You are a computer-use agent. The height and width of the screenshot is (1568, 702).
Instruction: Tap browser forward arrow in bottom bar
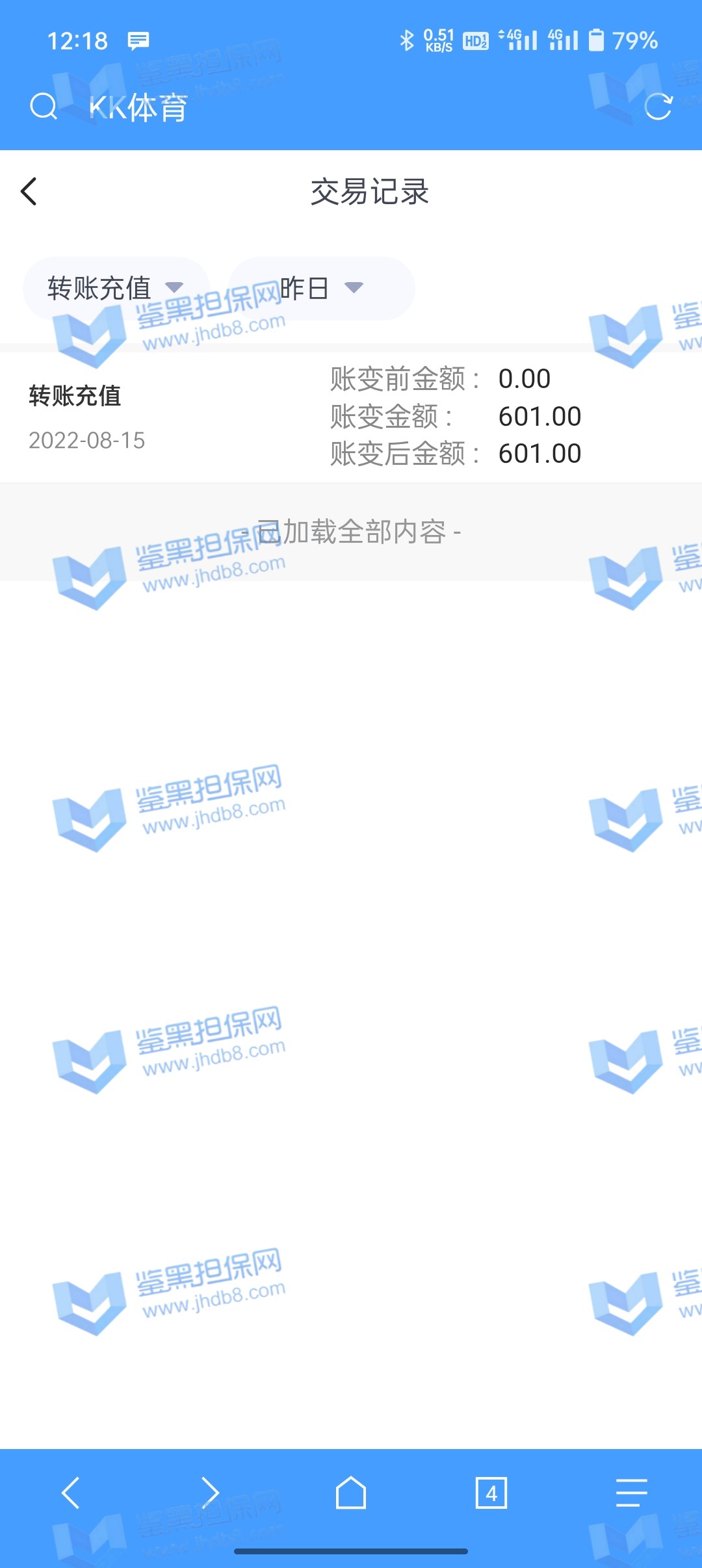[x=210, y=1493]
